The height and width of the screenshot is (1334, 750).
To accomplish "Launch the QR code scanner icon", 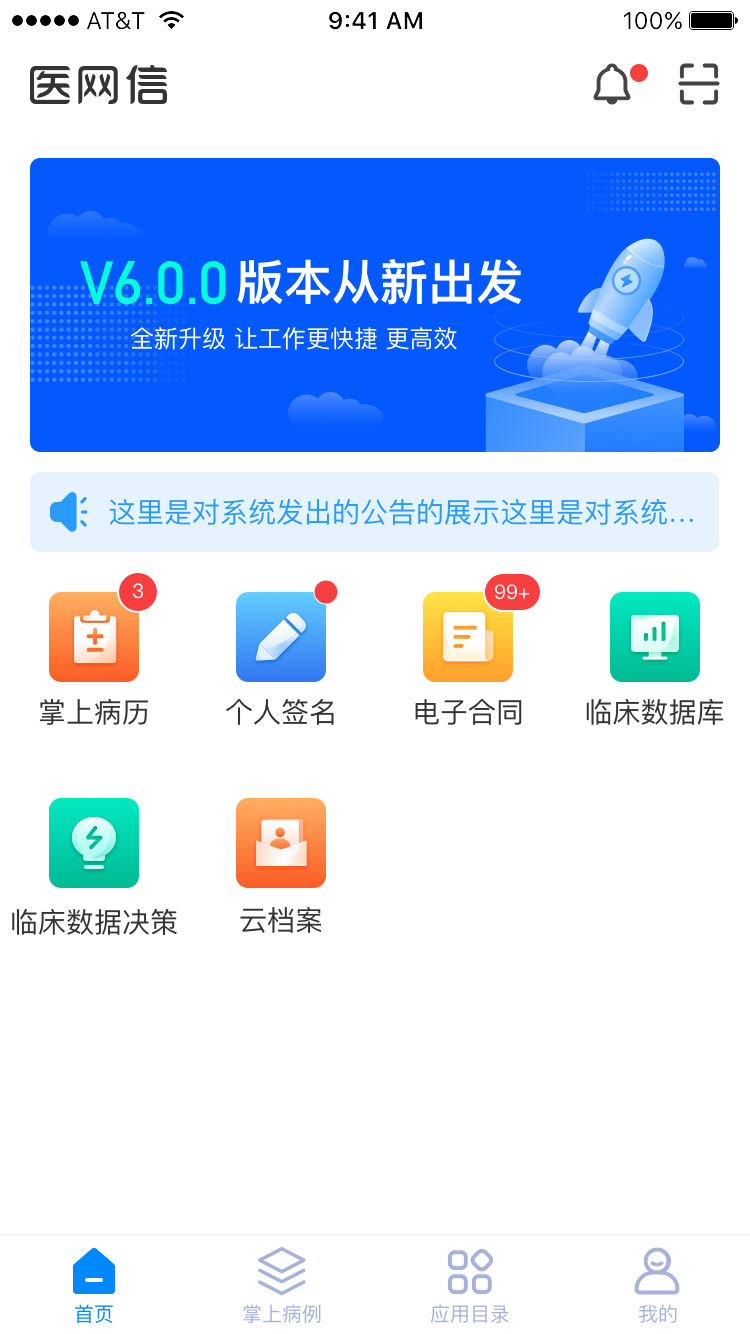I will [698, 85].
